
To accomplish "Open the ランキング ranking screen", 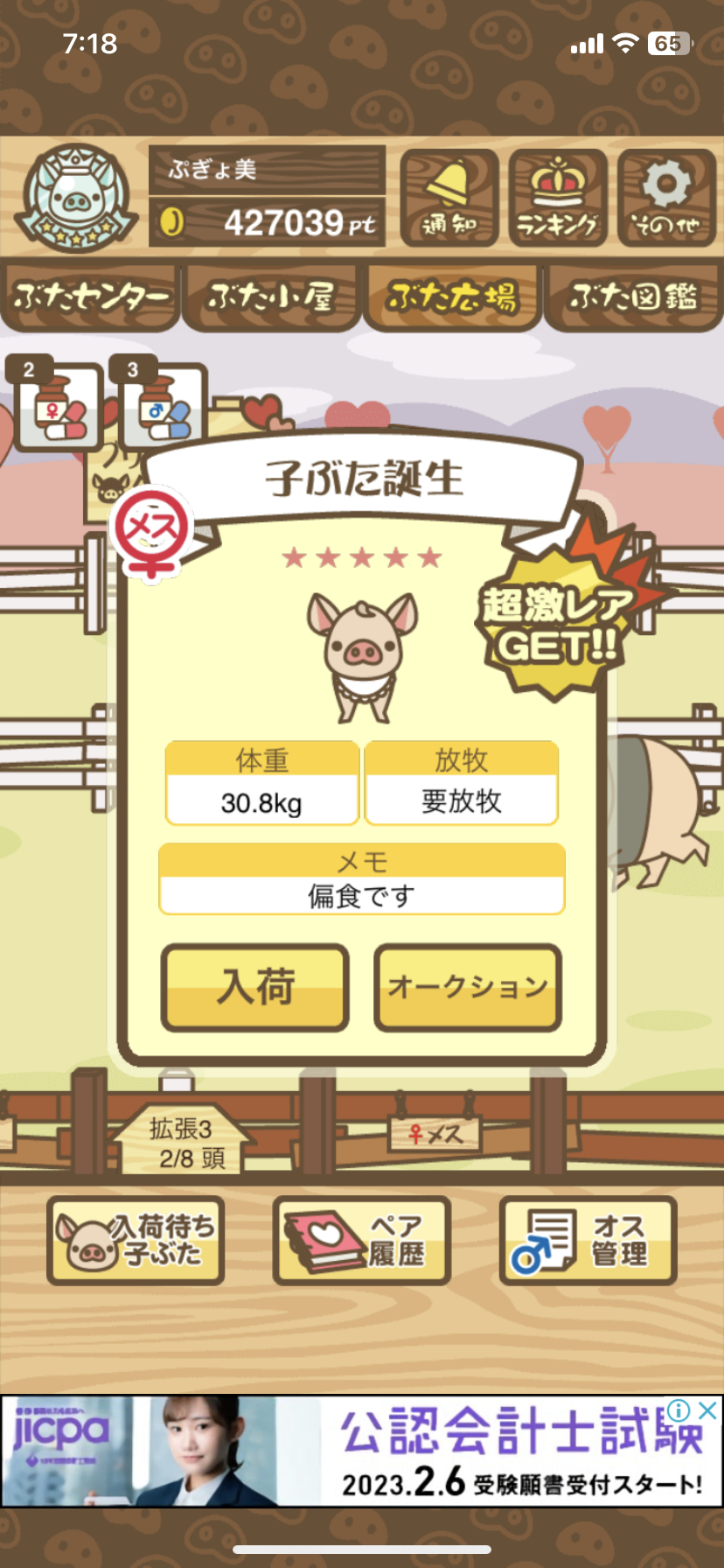I will tap(558, 198).
